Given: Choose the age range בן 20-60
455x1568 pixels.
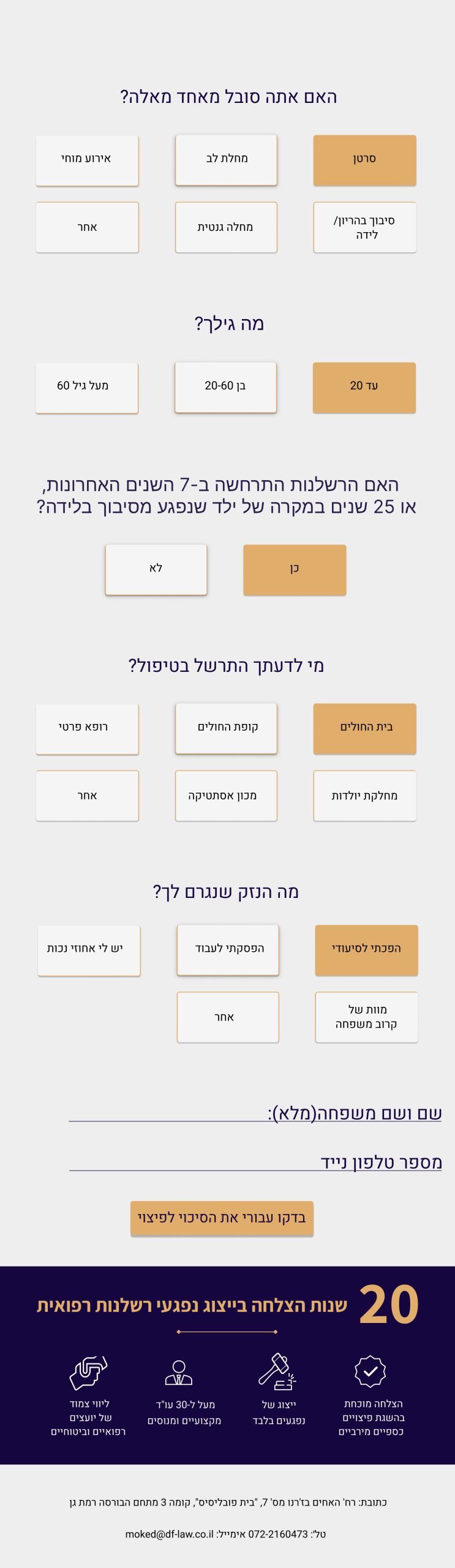Looking at the screenshot, I should 225,387.
